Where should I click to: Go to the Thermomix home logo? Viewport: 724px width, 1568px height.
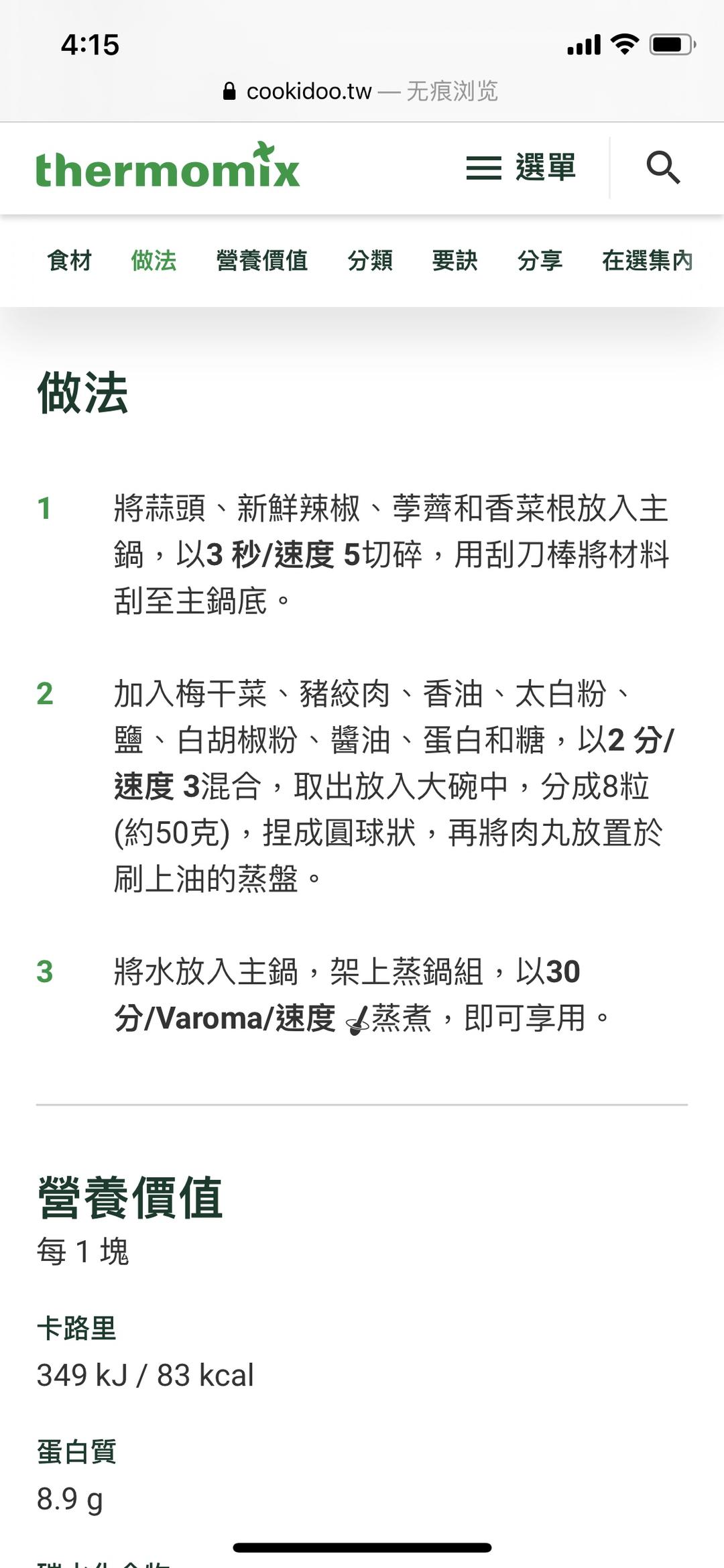pyautogui.click(x=168, y=166)
